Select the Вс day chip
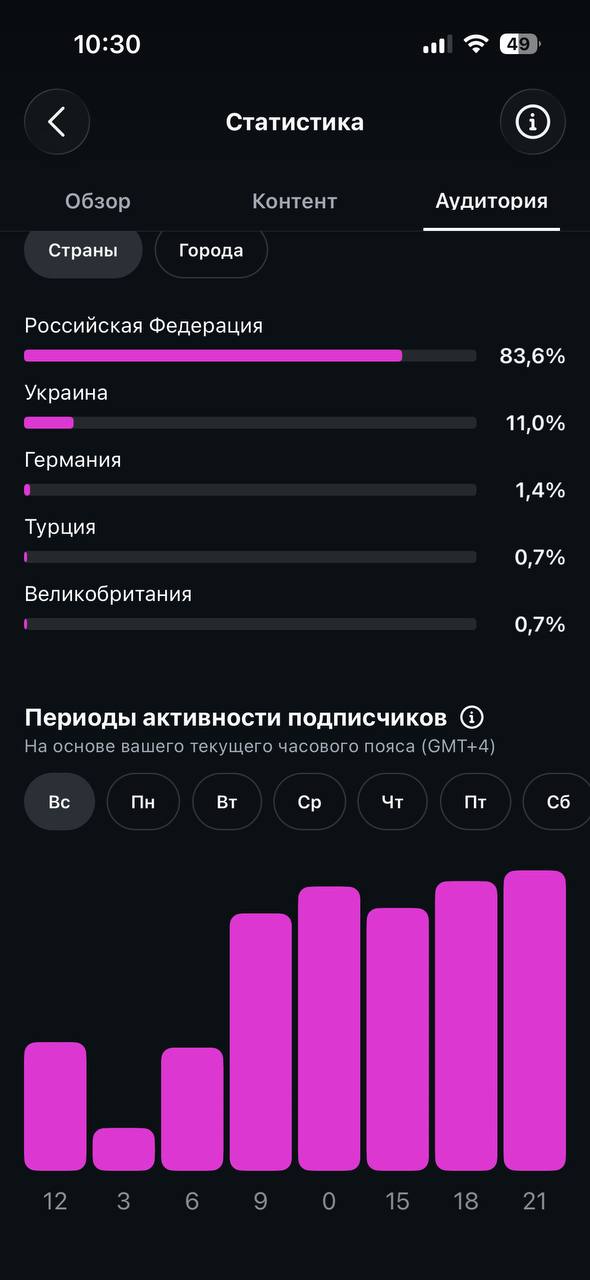This screenshot has width=590, height=1280. pyautogui.click(x=59, y=802)
